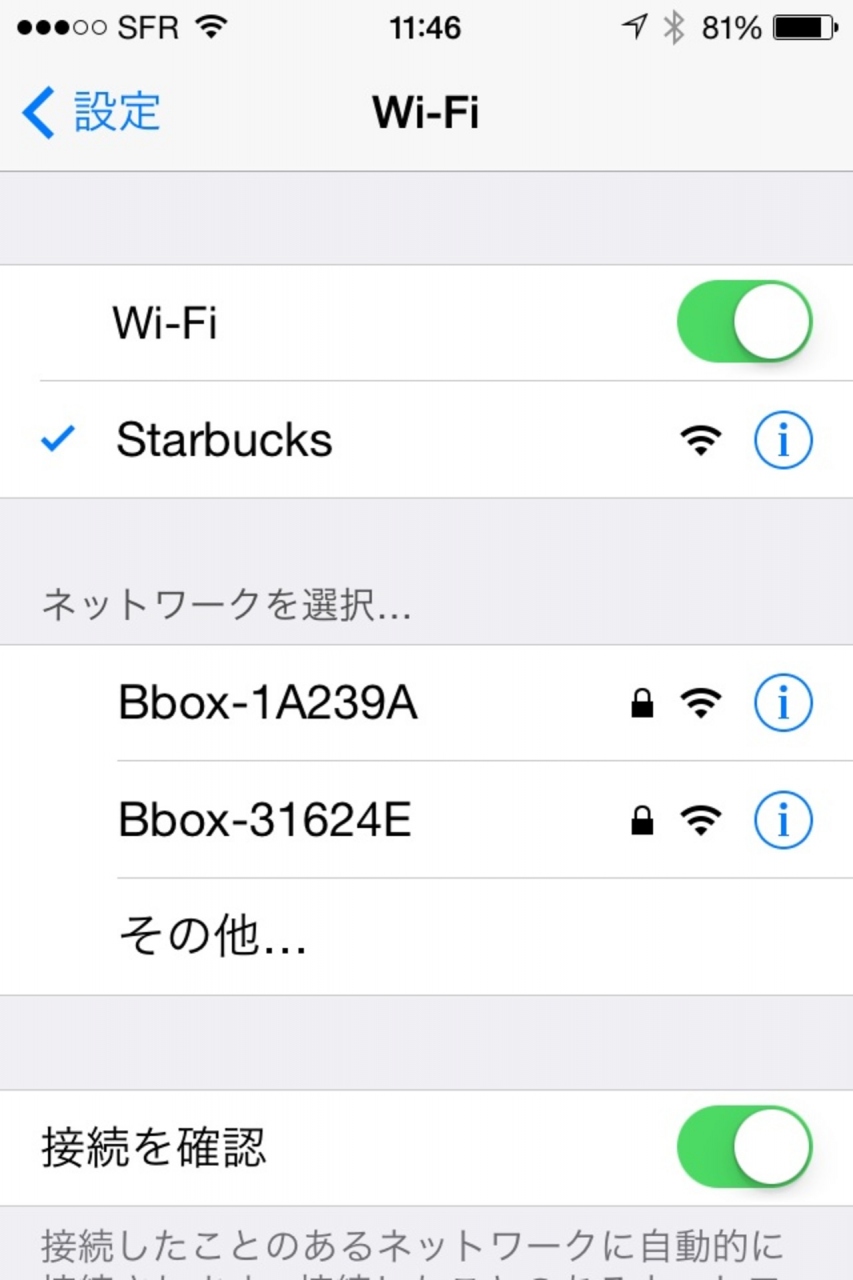This screenshot has height=1280, width=853.
Task: View details for Bbox-1A239A
Action: [x=782, y=704]
